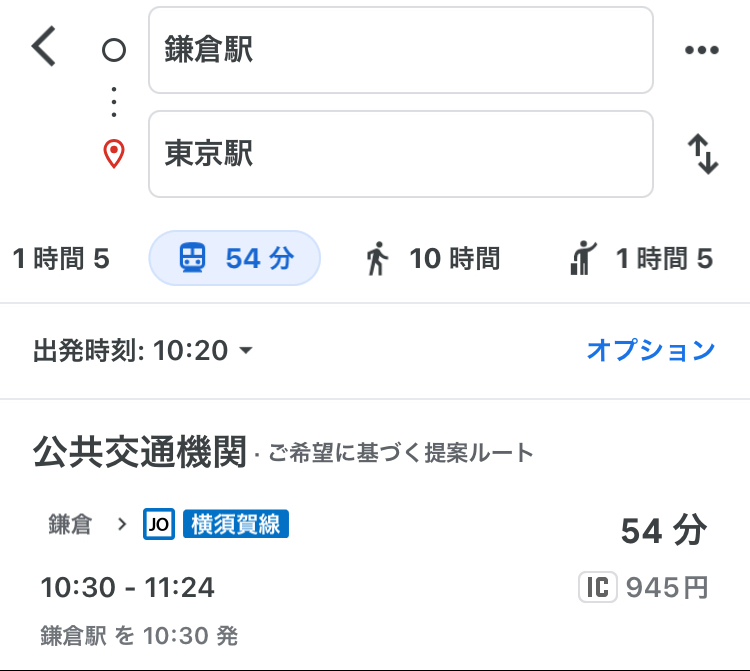The image size is (750, 671).
Task: Change departure time 出発時刻 10:20
Action: [x=142, y=351]
